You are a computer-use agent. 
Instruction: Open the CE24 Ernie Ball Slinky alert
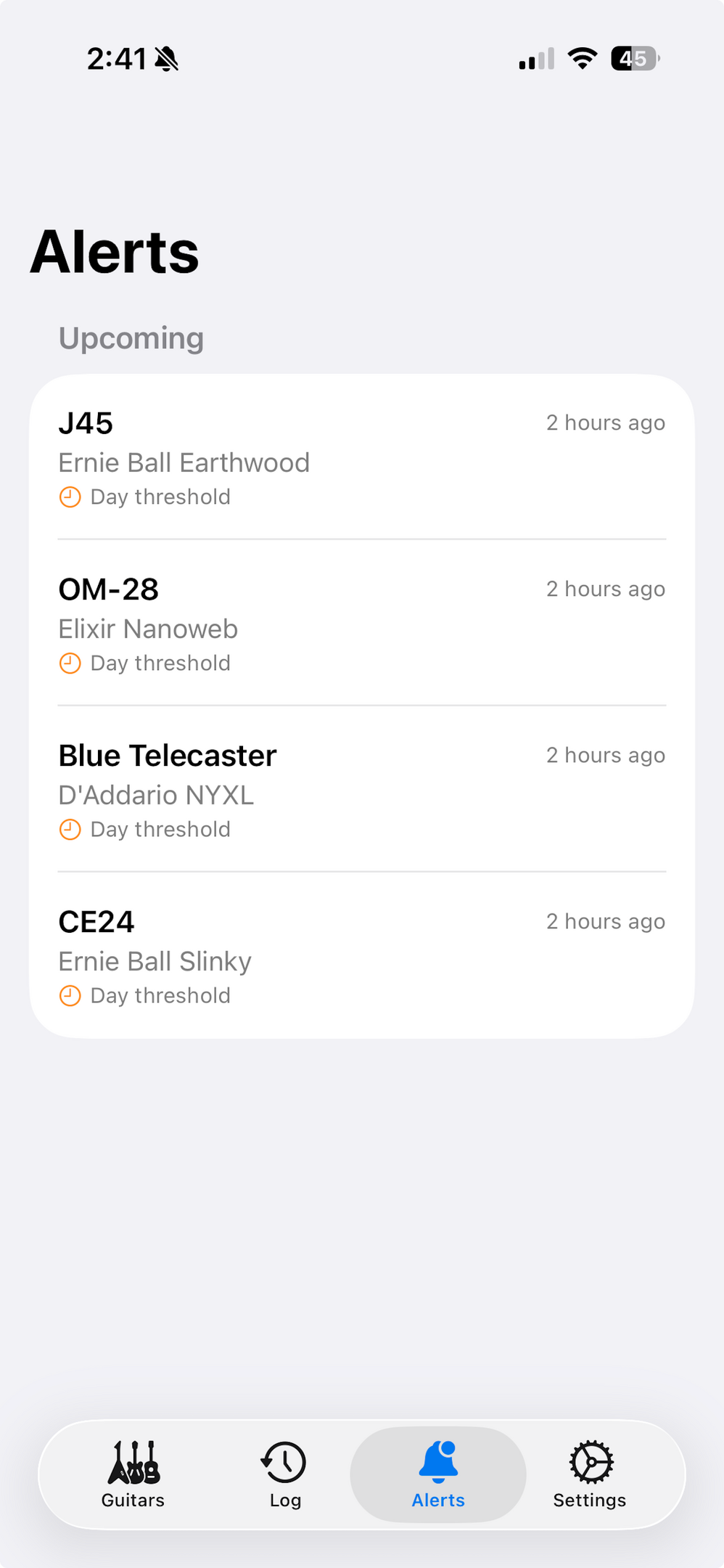point(361,956)
